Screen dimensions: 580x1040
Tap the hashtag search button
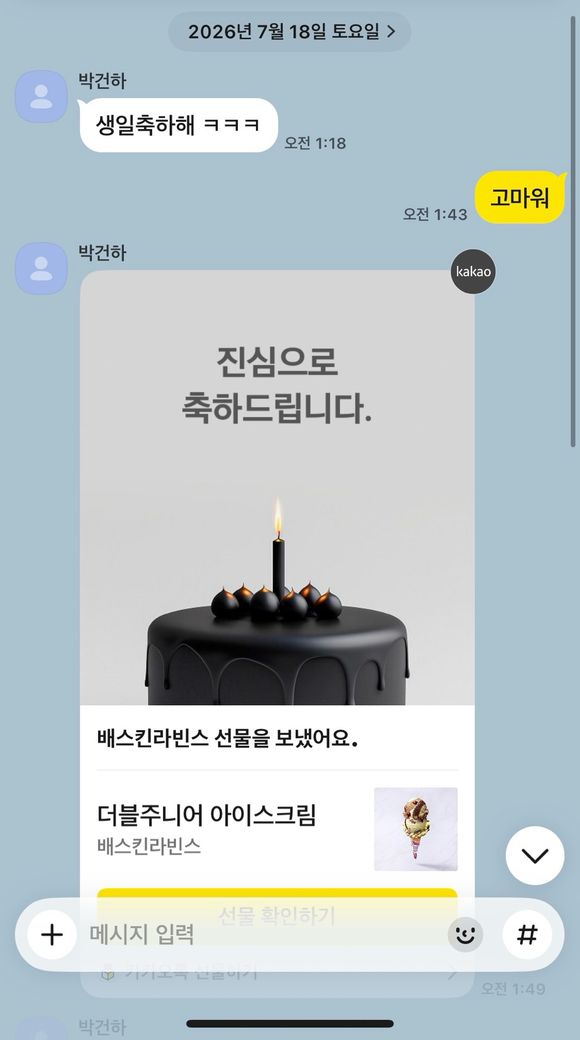point(527,935)
